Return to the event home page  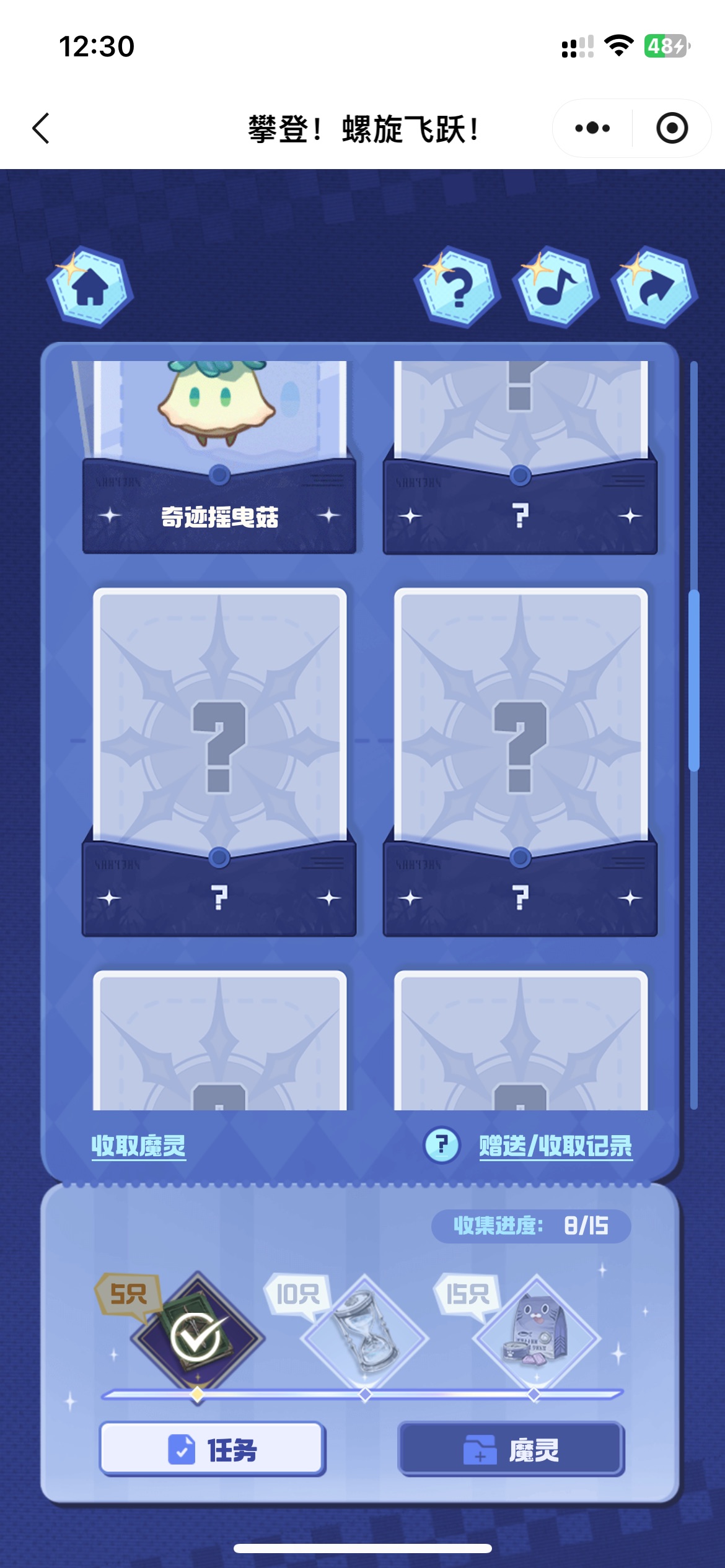point(90,287)
